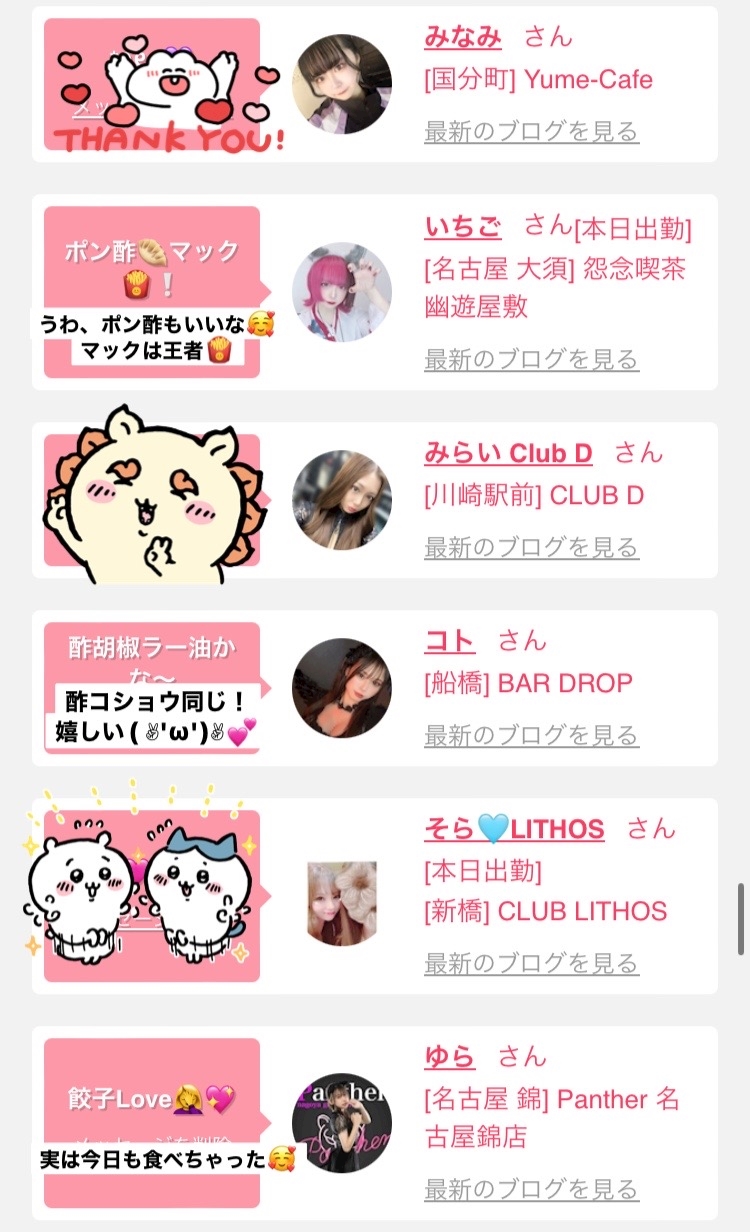The image size is (750, 1232).
Task: View latest blog under the BAR DROP entry
Action: 531,735
